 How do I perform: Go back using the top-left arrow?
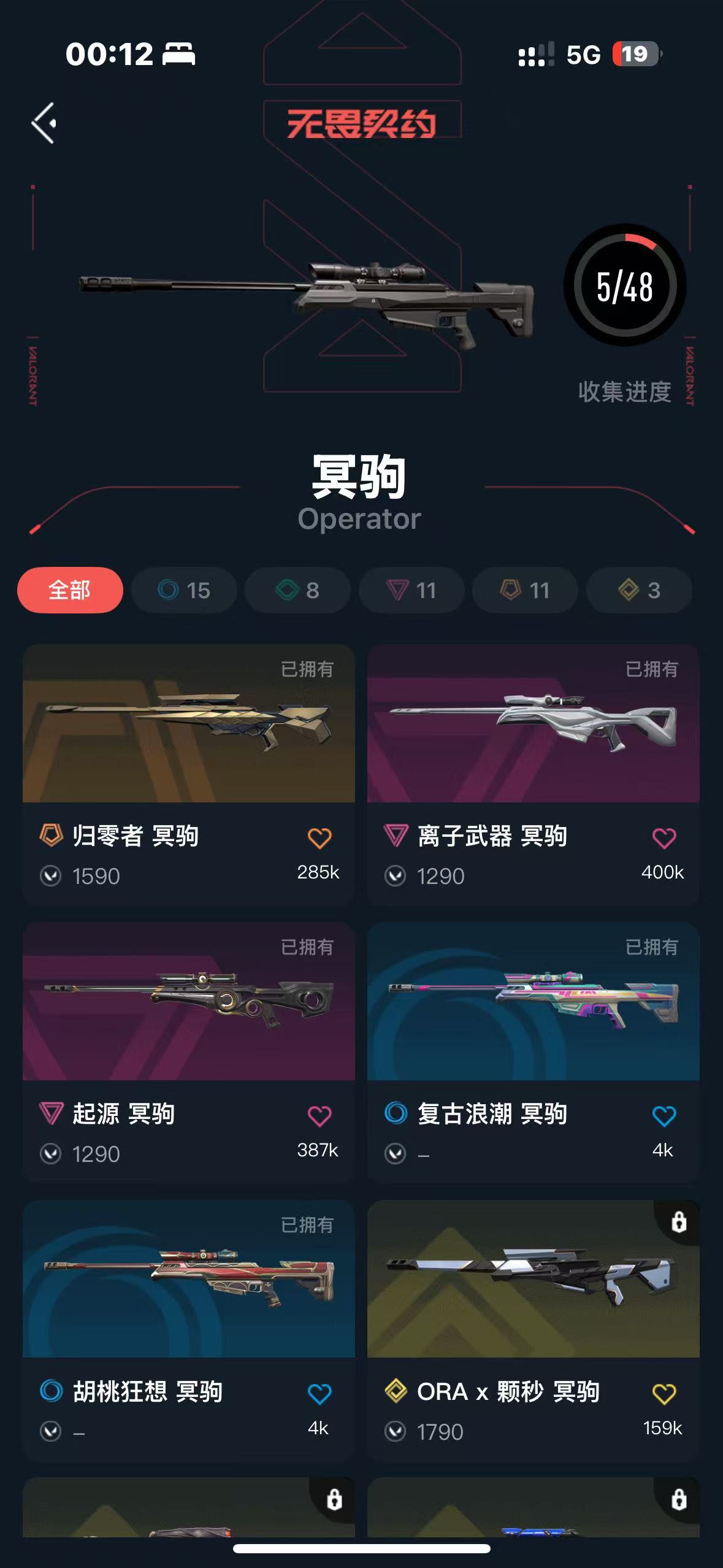pyautogui.click(x=44, y=123)
